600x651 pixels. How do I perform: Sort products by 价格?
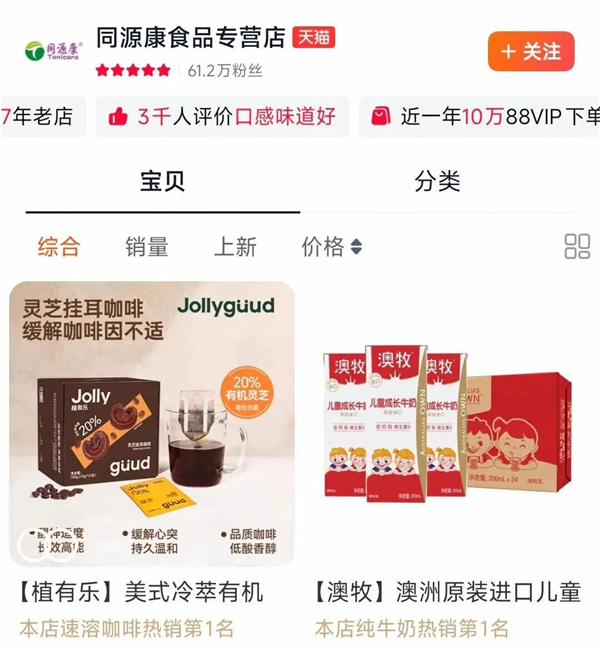click(331, 247)
